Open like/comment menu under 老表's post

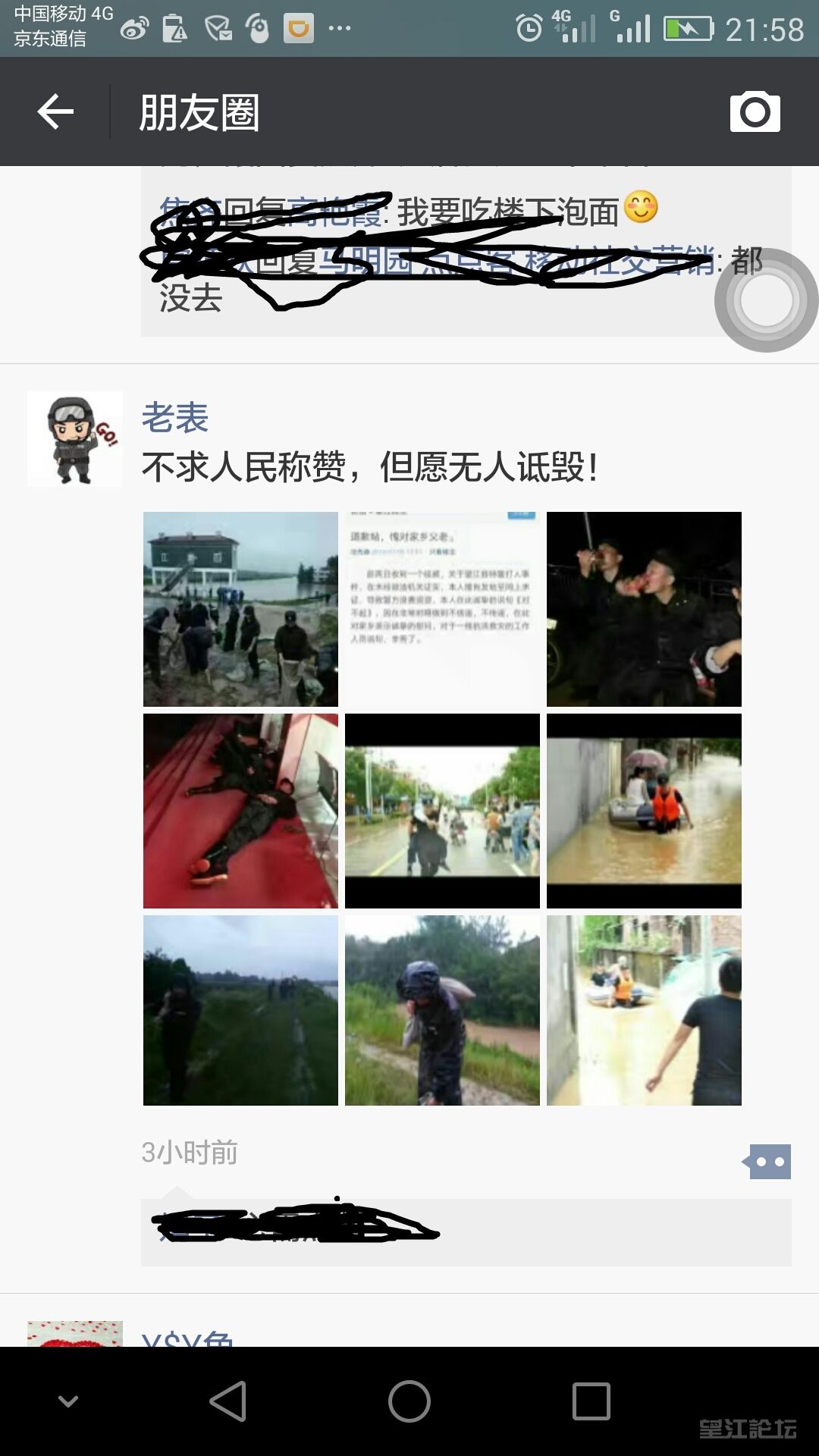click(x=768, y=1161)
